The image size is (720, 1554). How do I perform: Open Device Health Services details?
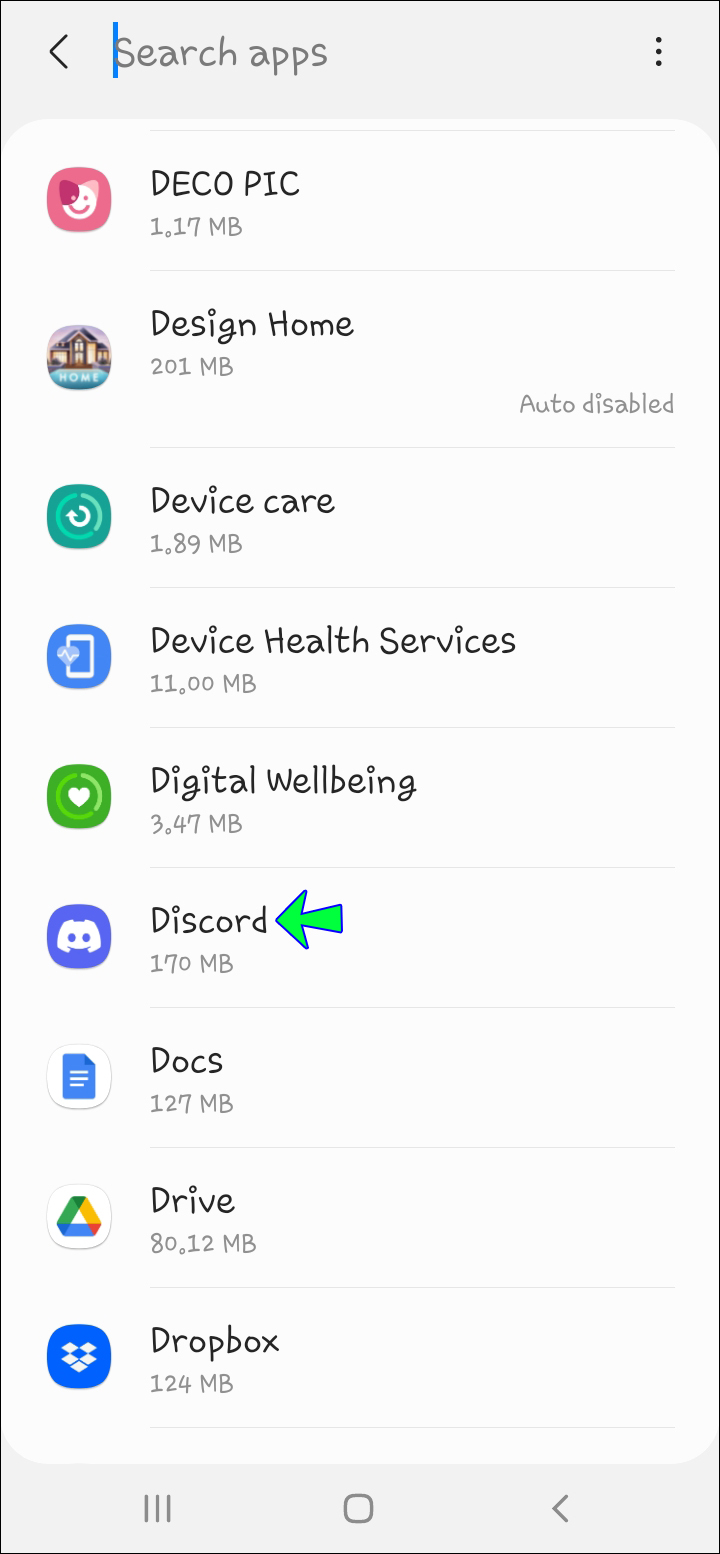pos(360,657)
